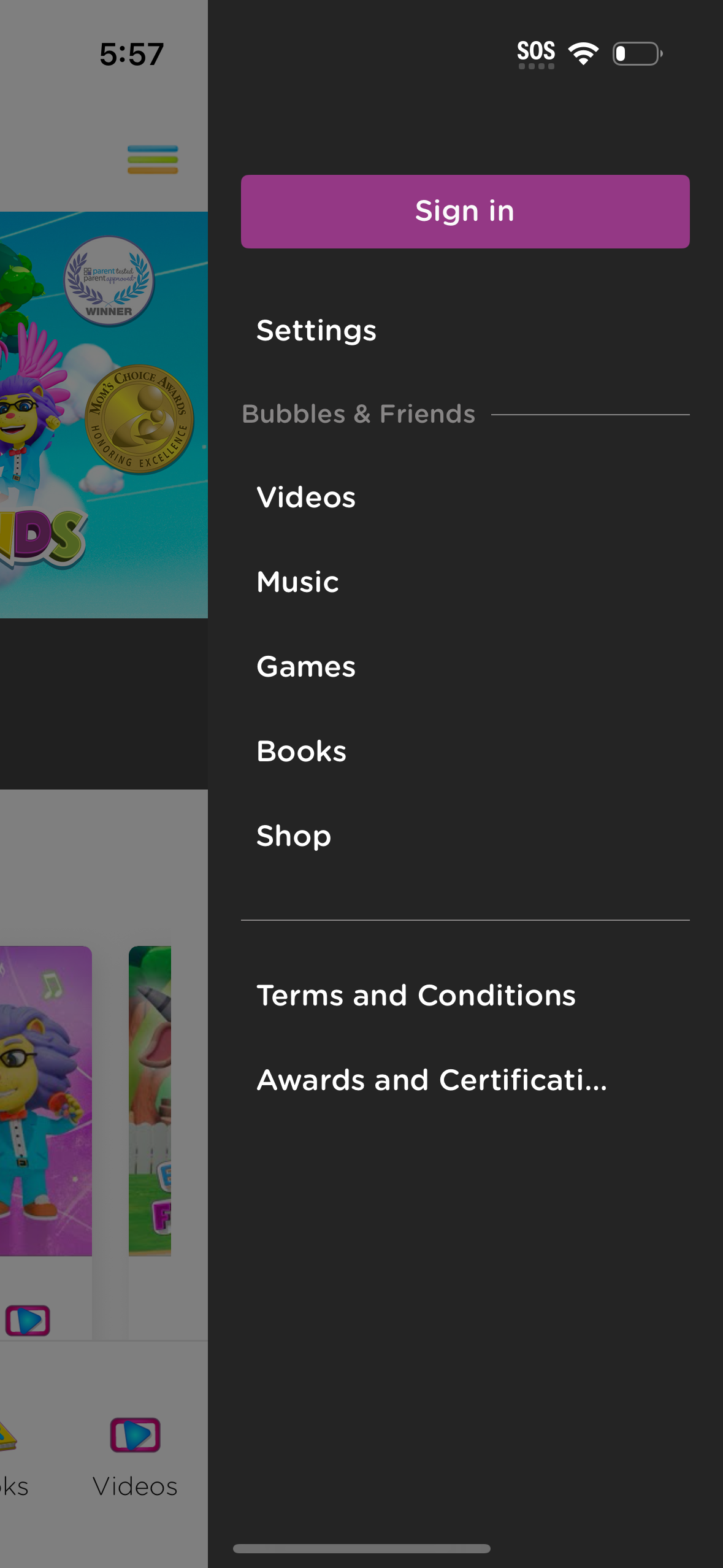Screen dimensions: 723x1568
Task: View Awards and Certifications
Action: [431, 1079]
